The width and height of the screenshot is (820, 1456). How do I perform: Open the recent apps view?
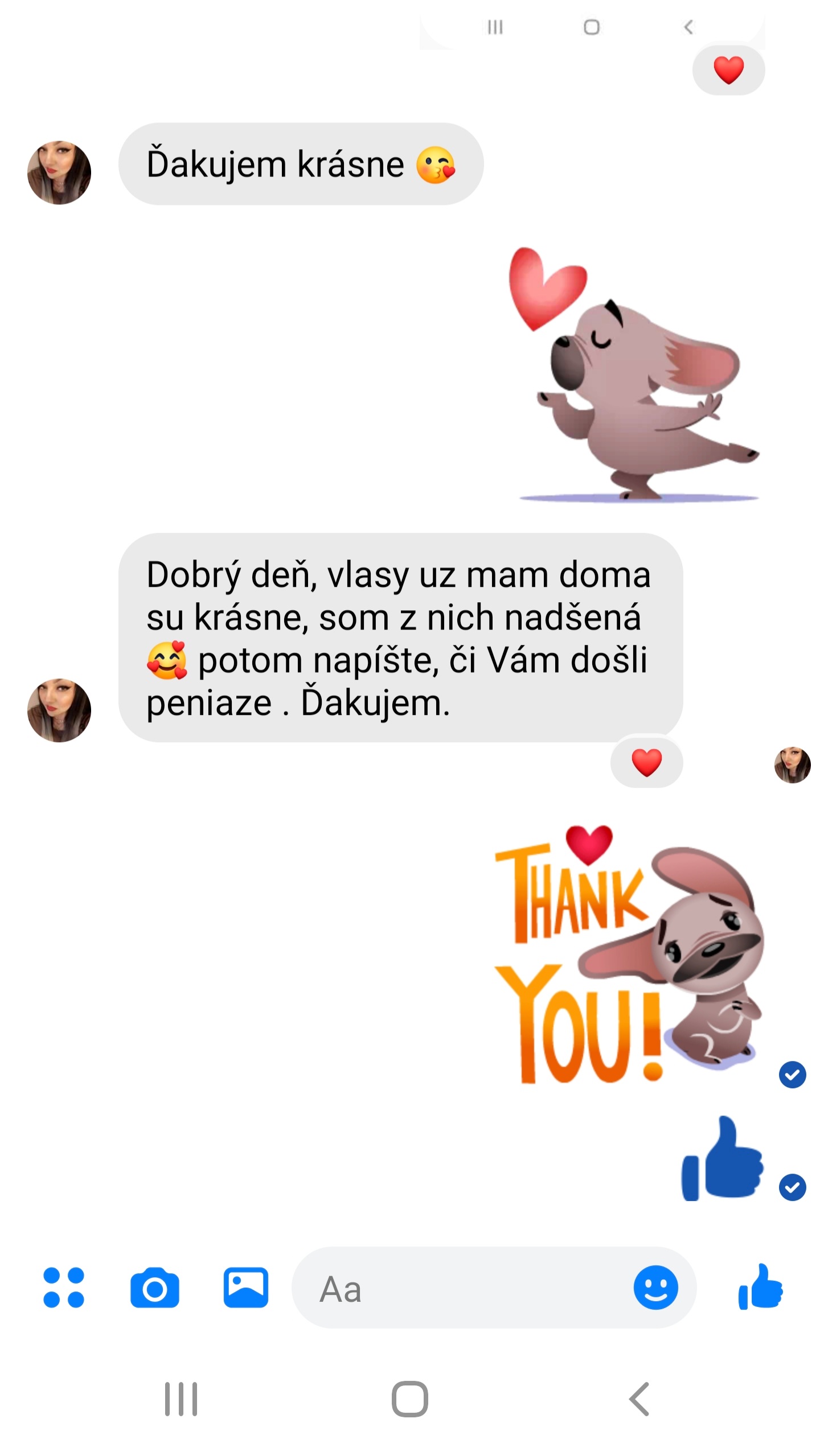click(181, 1399)
